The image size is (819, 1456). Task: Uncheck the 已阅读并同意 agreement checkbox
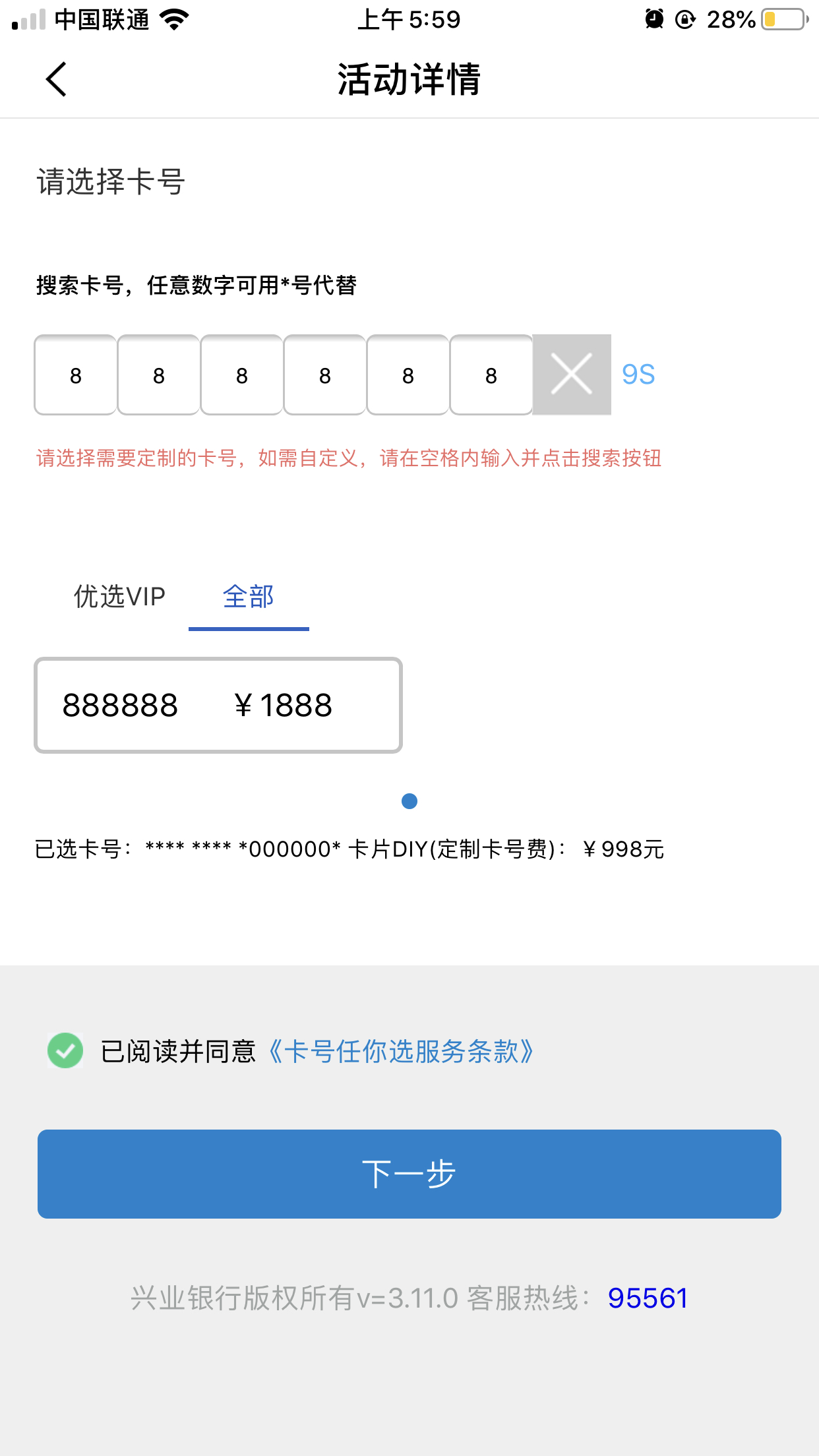point(65,1050)
